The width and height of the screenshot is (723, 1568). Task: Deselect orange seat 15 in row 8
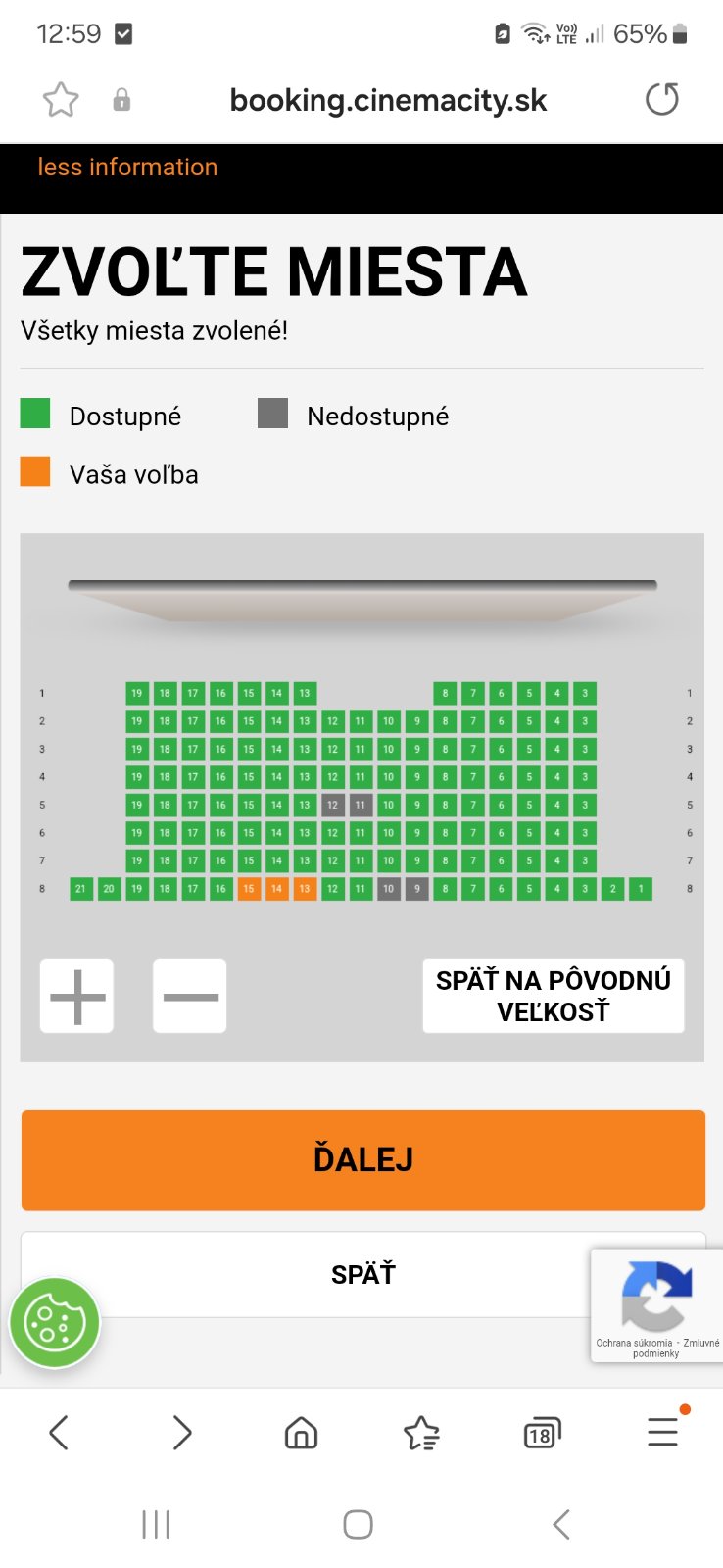pyautogui.click(x=249, y=889)
